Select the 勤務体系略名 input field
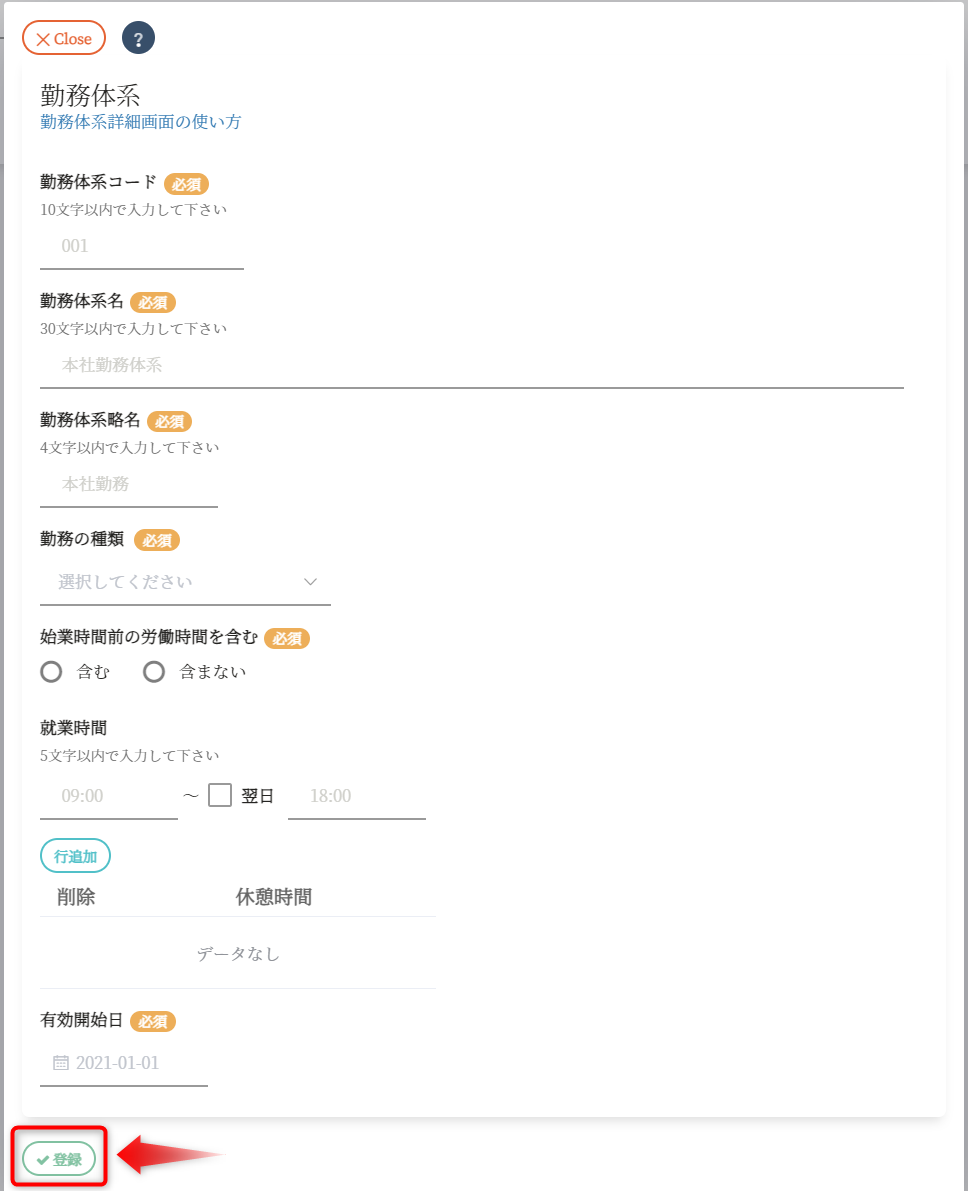Image resolution: width=968 pixels, height=1191 pixels. [128, 484]
